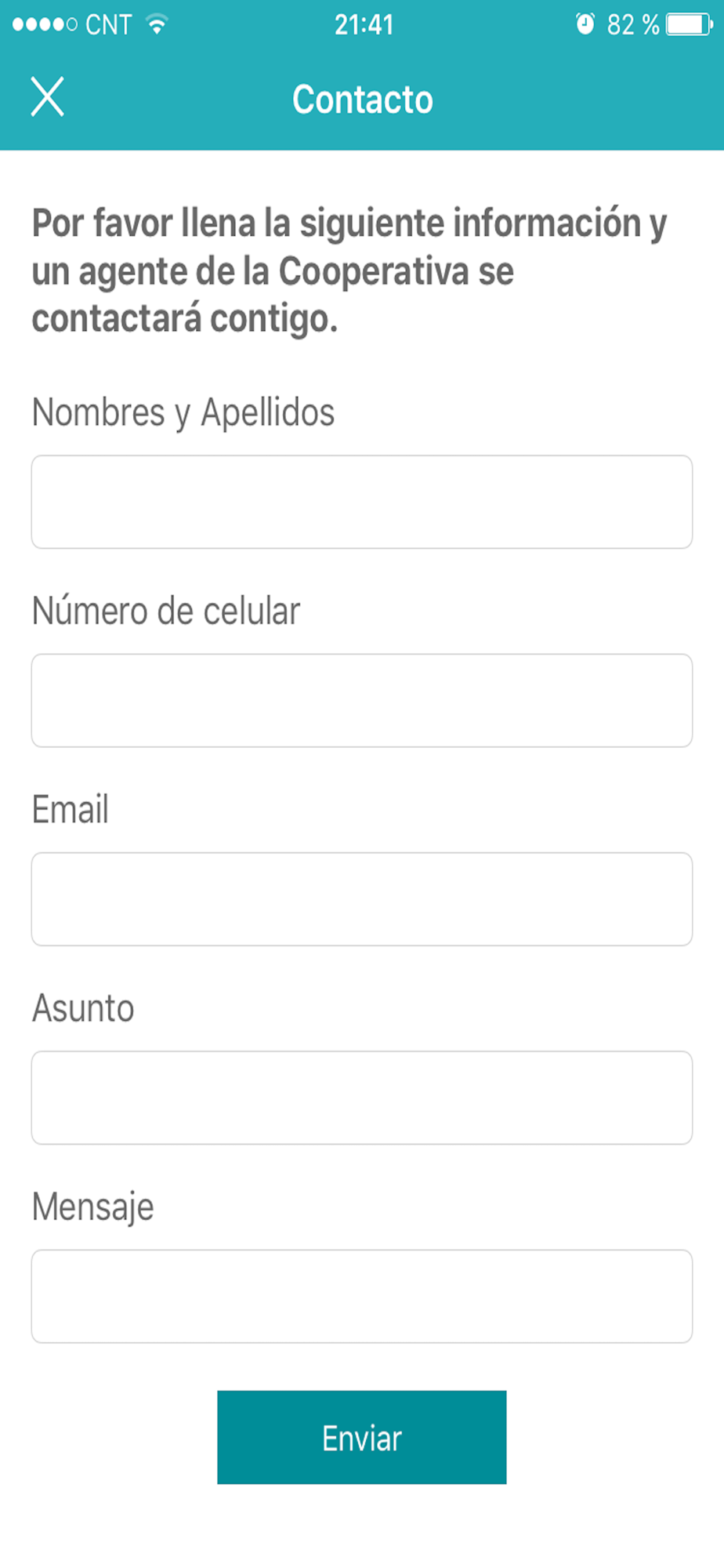
Task: Submit the form with Enviar
Action: pyautogui.click(x=361, y=1437)
